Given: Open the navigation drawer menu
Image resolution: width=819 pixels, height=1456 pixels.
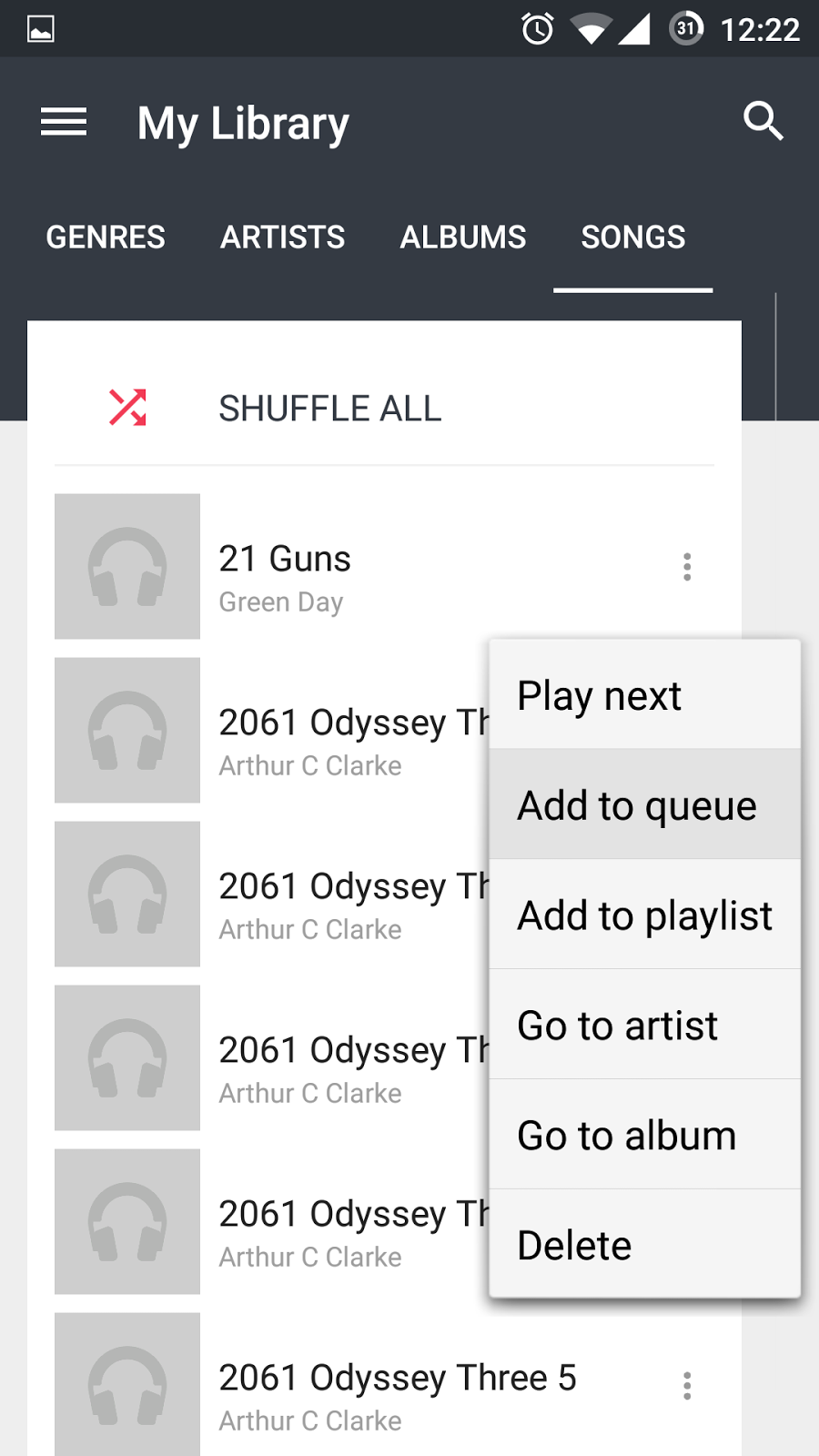Looking at the screenshot, I should (64, 122).
